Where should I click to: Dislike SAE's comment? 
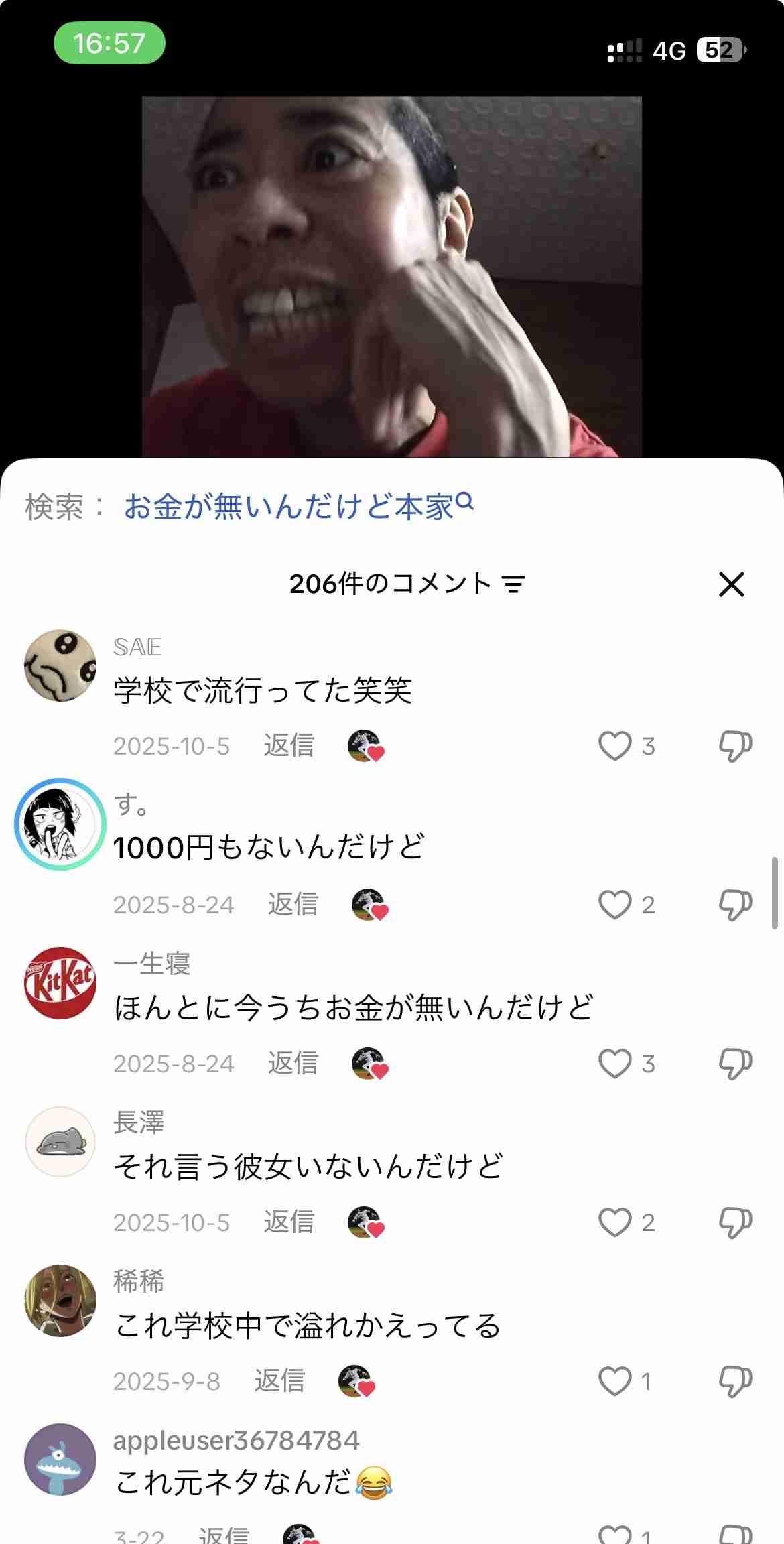point(735,746)
